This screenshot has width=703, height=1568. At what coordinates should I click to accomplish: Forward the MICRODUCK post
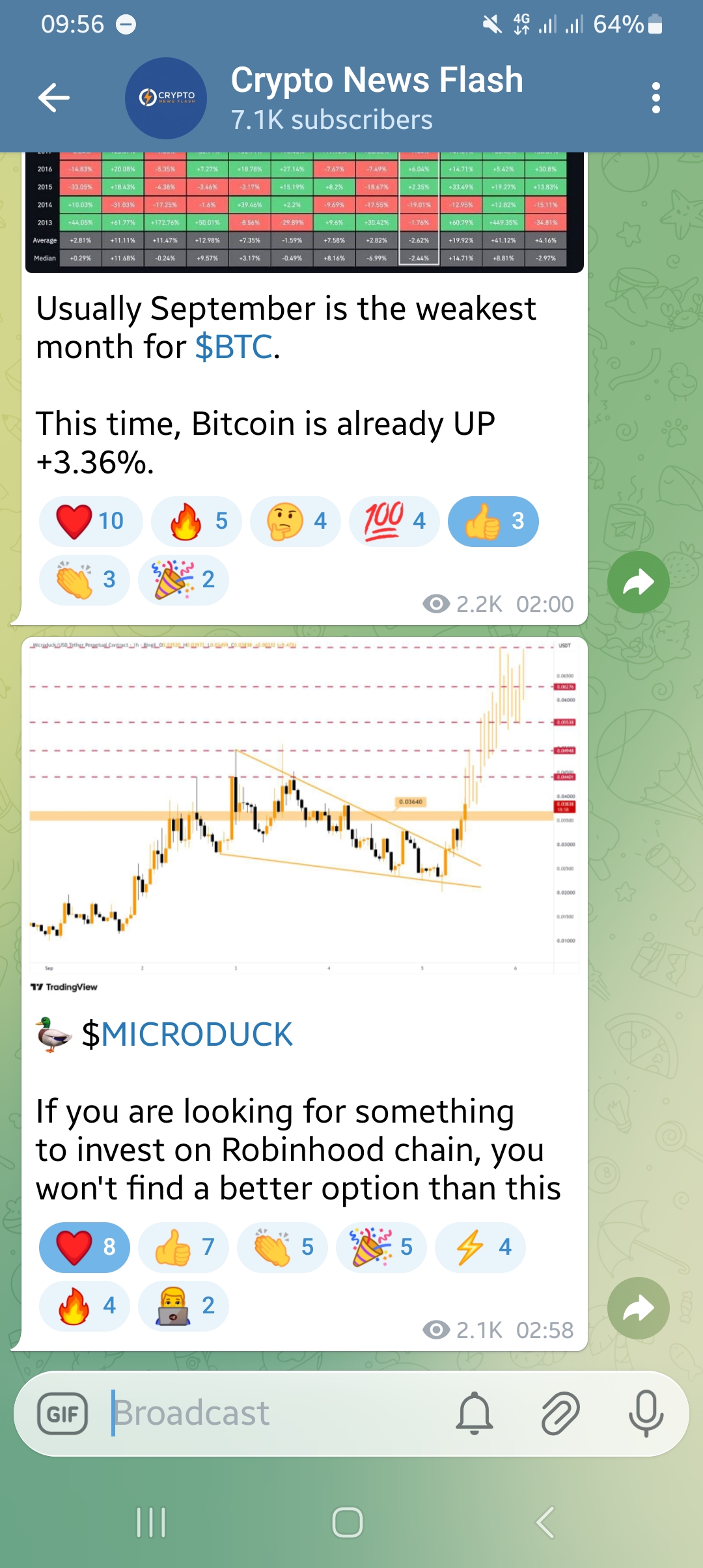click(638, 1308)
